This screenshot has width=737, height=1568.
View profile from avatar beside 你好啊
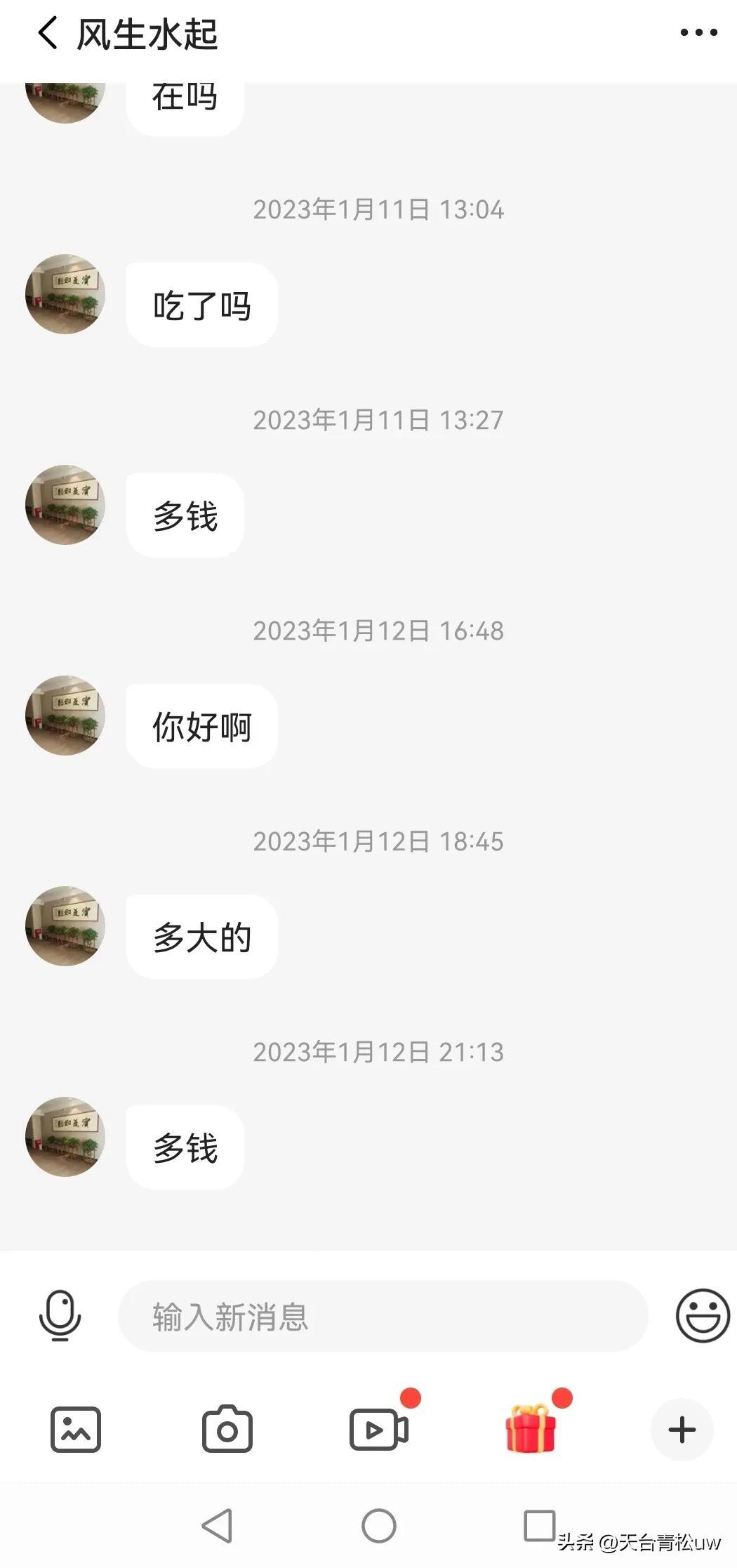65,716
